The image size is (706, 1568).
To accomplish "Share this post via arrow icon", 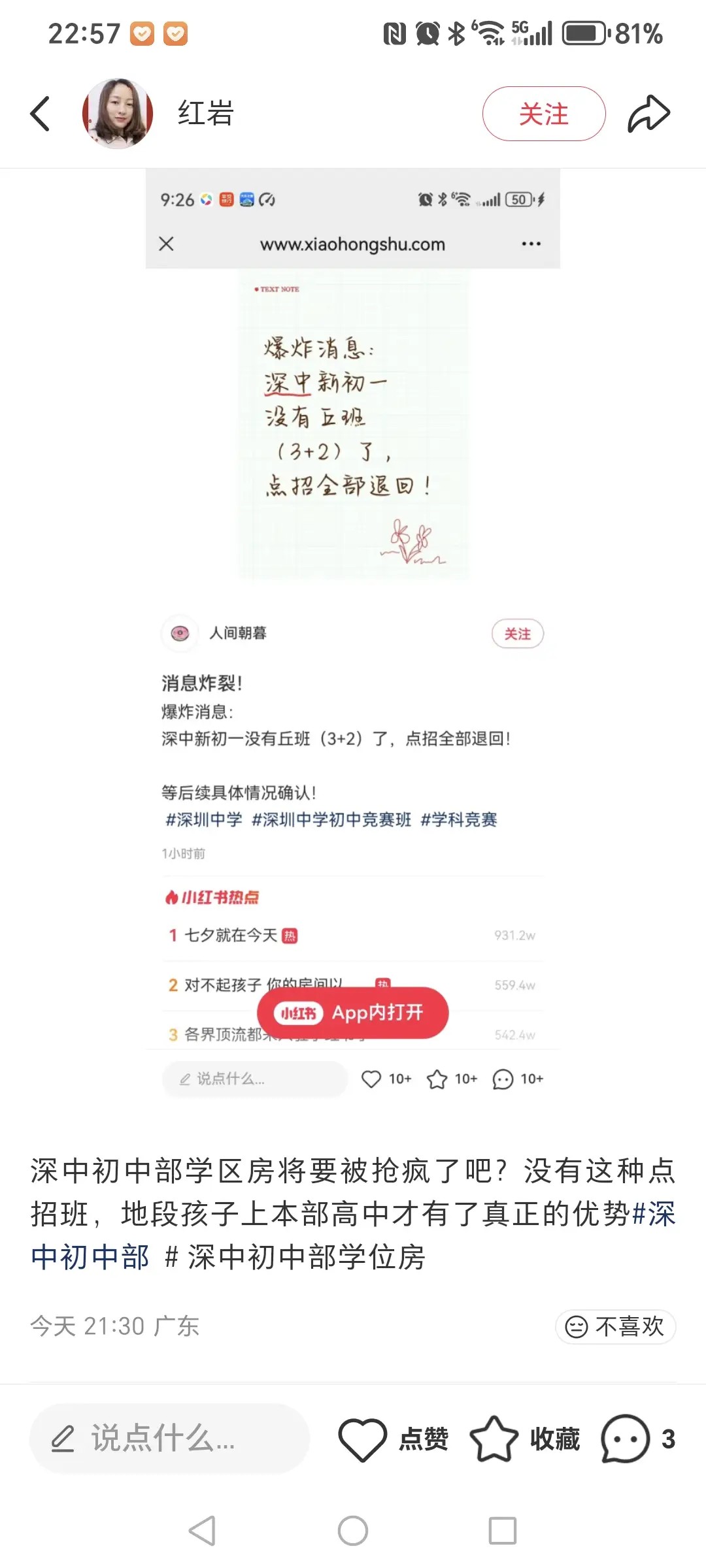I will pyautogui.click(x=648, y=114).
